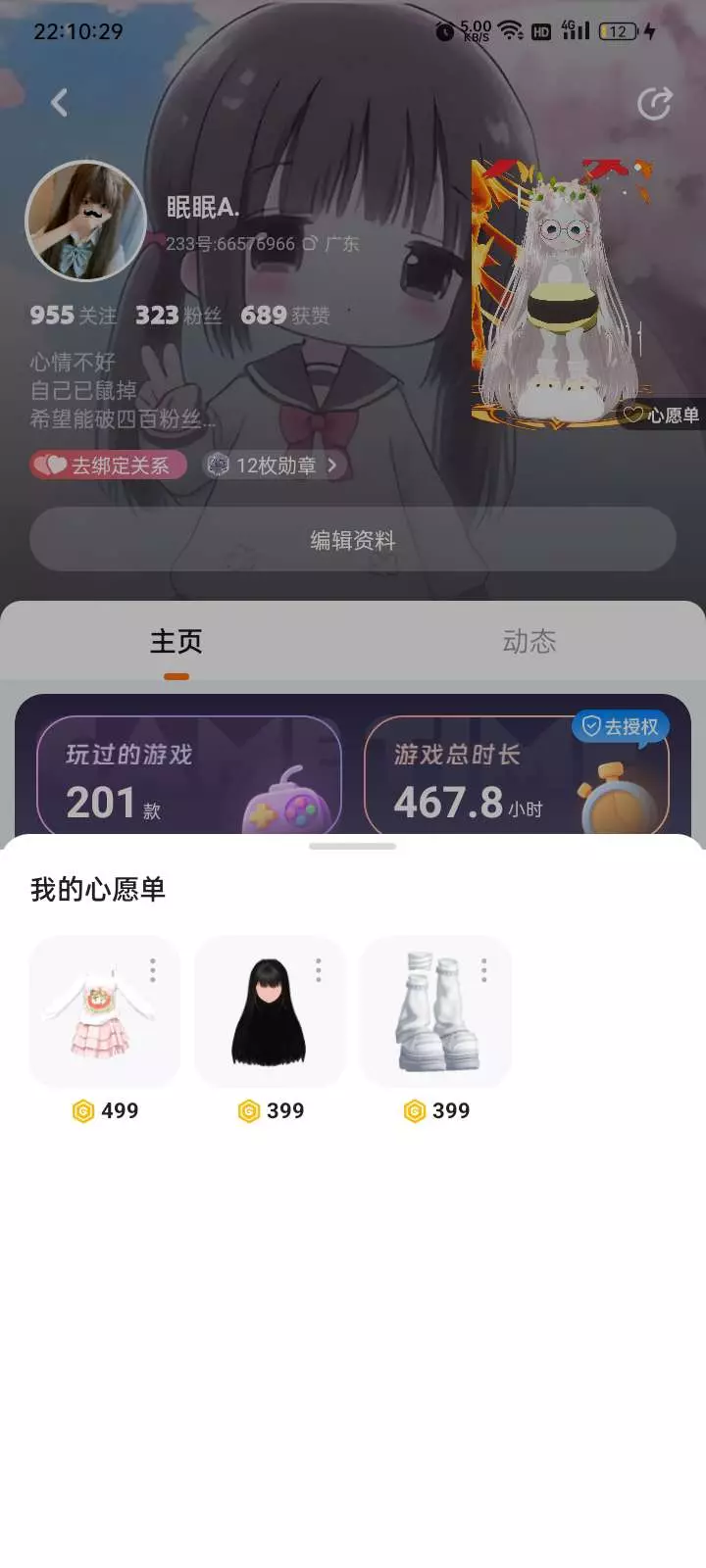Open the 12枚勋章 medals chip
The width and height of the screenshot is (706, 1568).
click(275, 465)
